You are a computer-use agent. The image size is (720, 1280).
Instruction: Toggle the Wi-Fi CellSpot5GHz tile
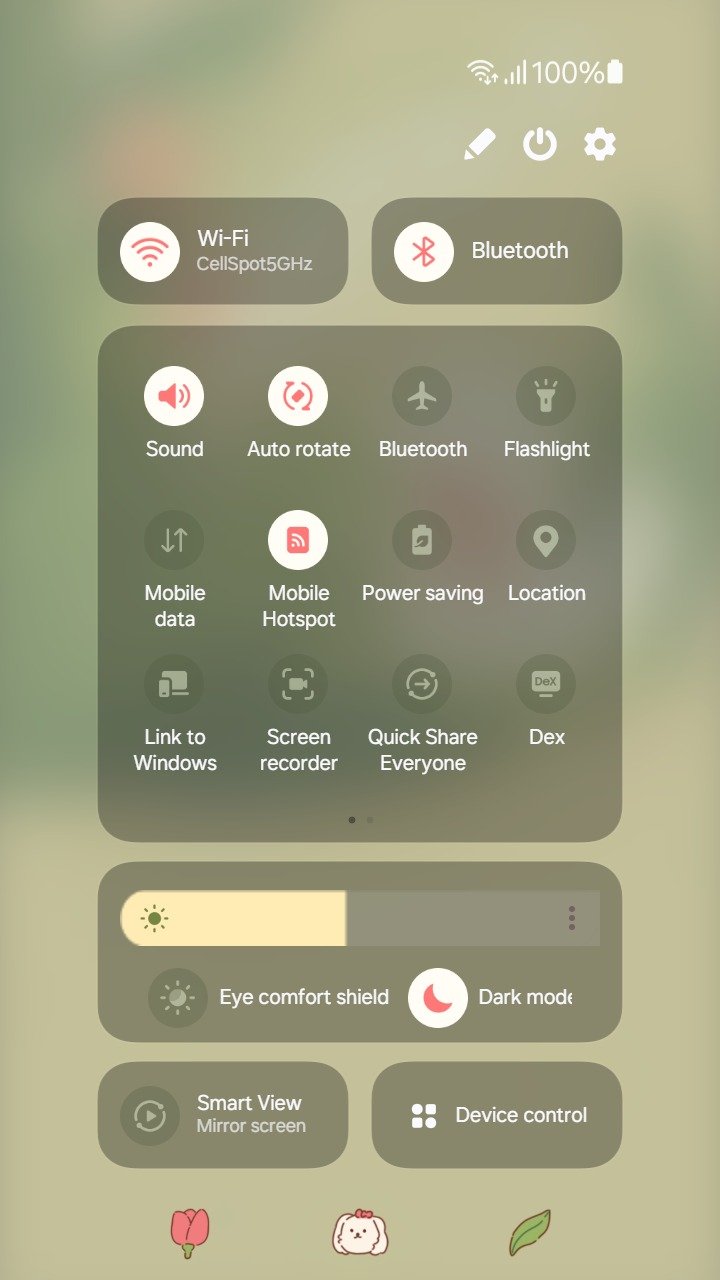tap(223, 251)
